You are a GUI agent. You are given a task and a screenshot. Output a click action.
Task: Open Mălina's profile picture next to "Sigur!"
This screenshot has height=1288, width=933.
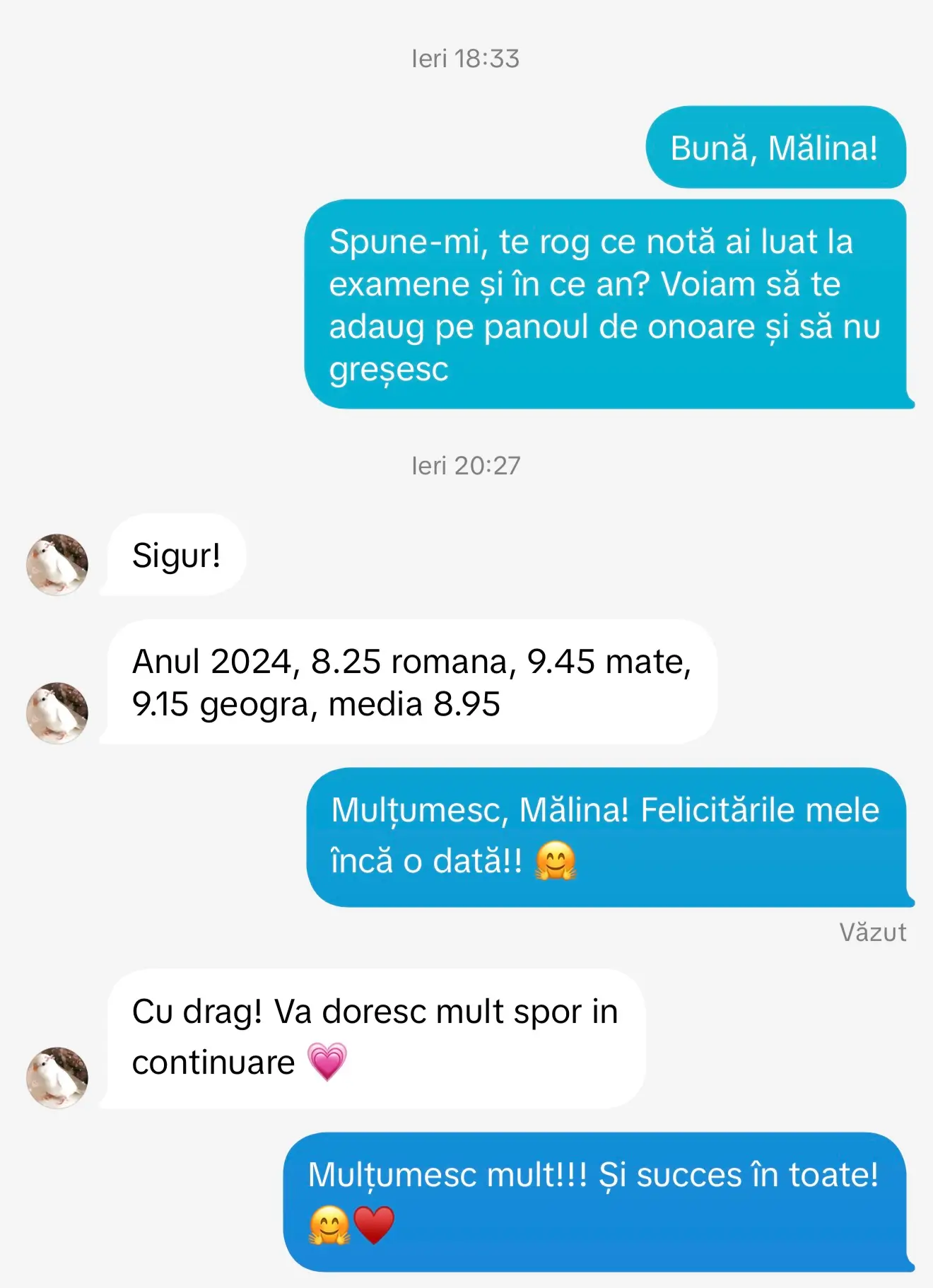click(x=57, y=563)
